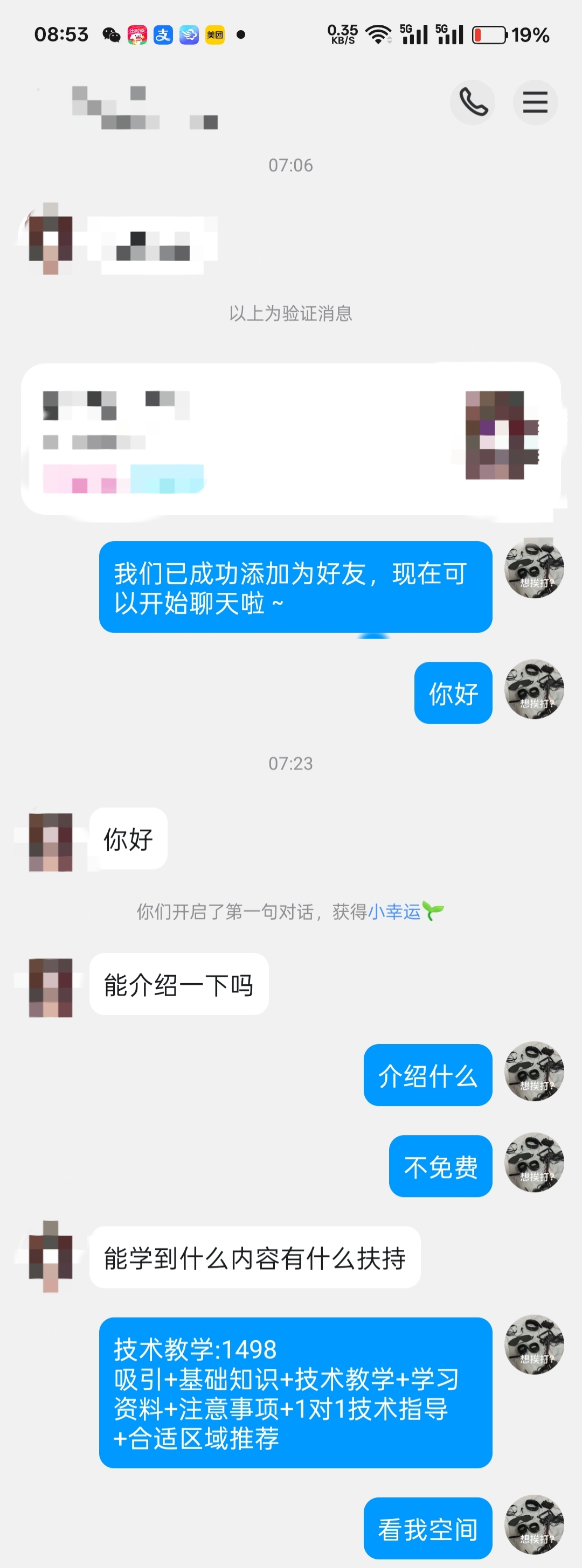Open the 小幸运 link

point(394,911)
